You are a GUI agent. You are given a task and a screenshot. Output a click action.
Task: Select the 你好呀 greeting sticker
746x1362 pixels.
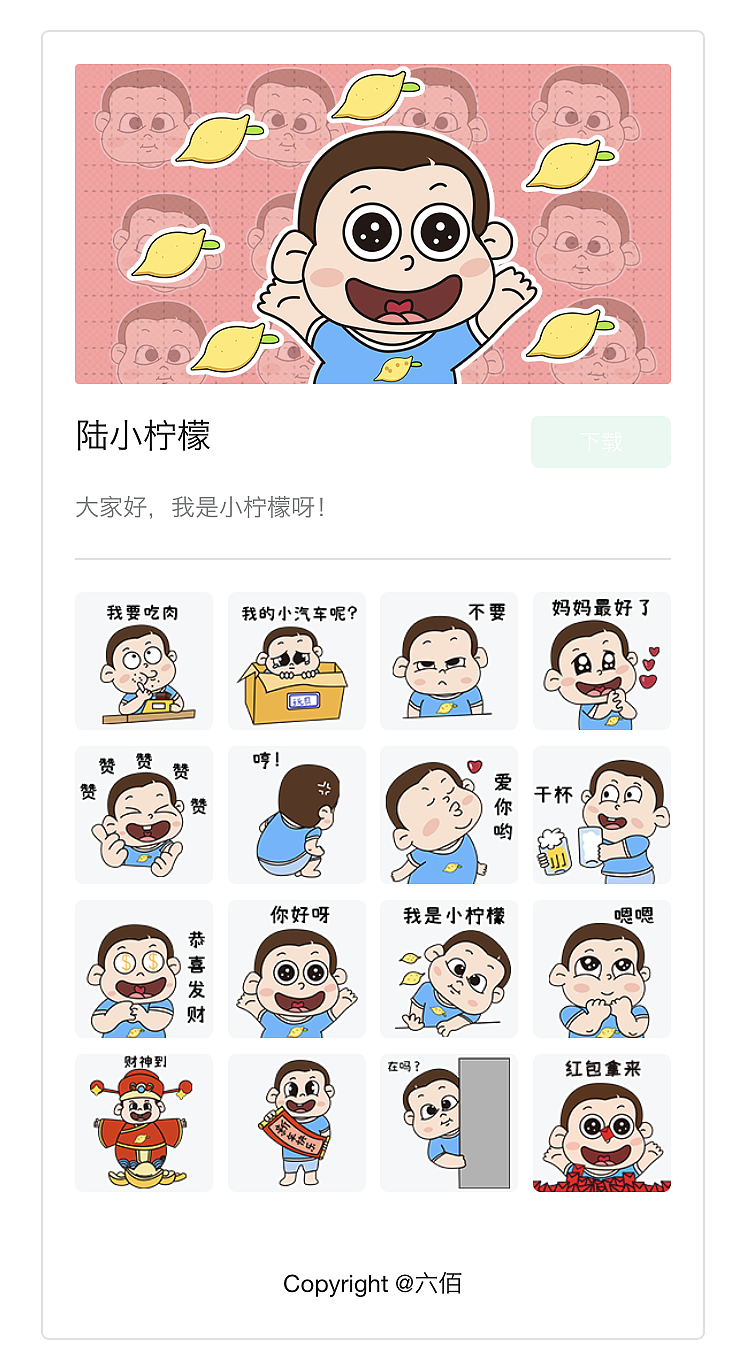pos(296,967)
